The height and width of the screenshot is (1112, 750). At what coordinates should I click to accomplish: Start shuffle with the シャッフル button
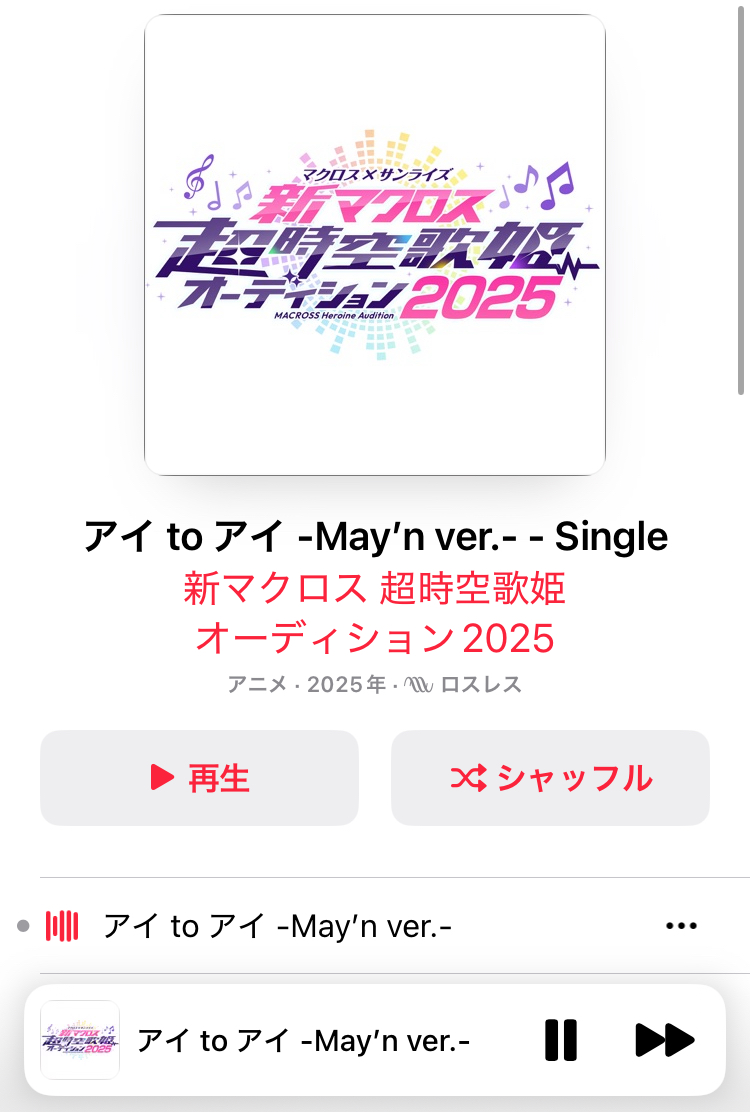point(550,778)
